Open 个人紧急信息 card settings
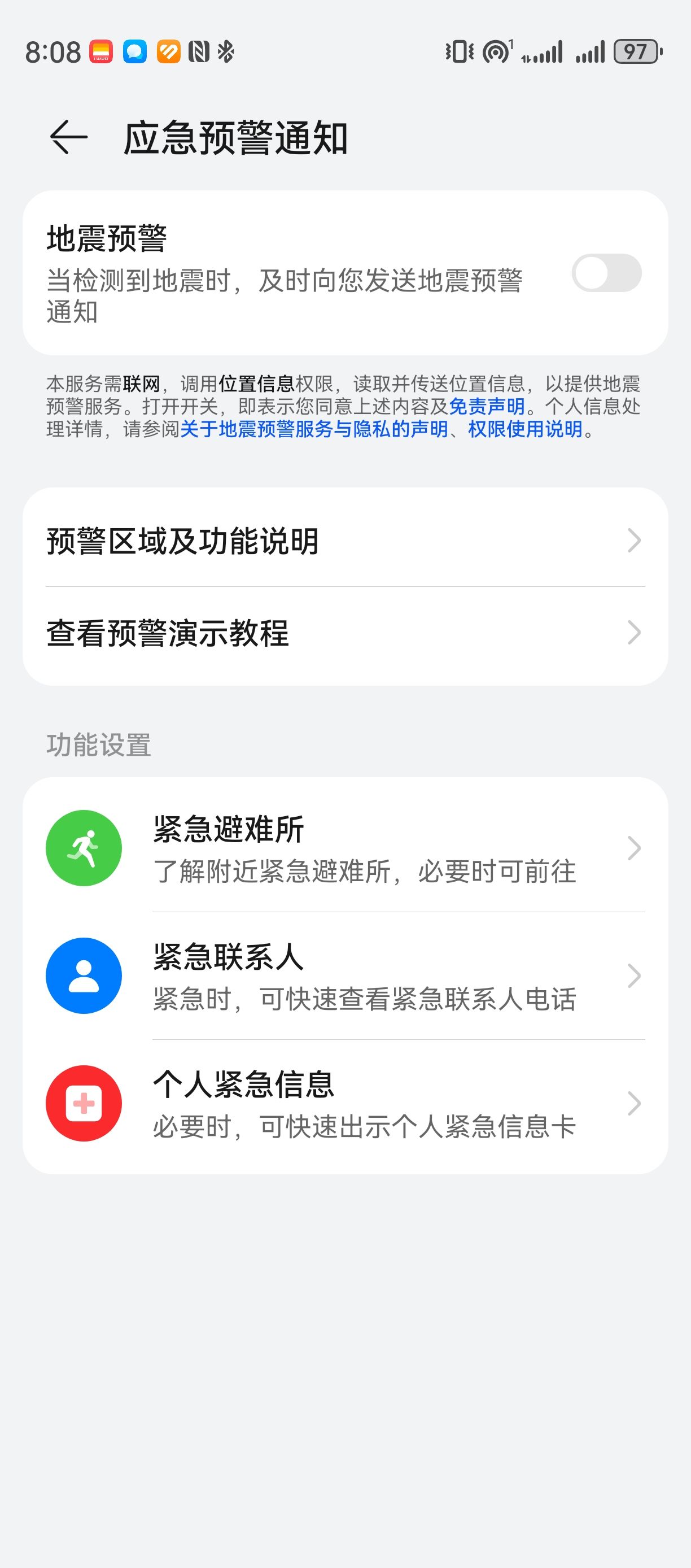Screen dimensions: 691x1568 pyautogui.click(x=345, y=1104)
